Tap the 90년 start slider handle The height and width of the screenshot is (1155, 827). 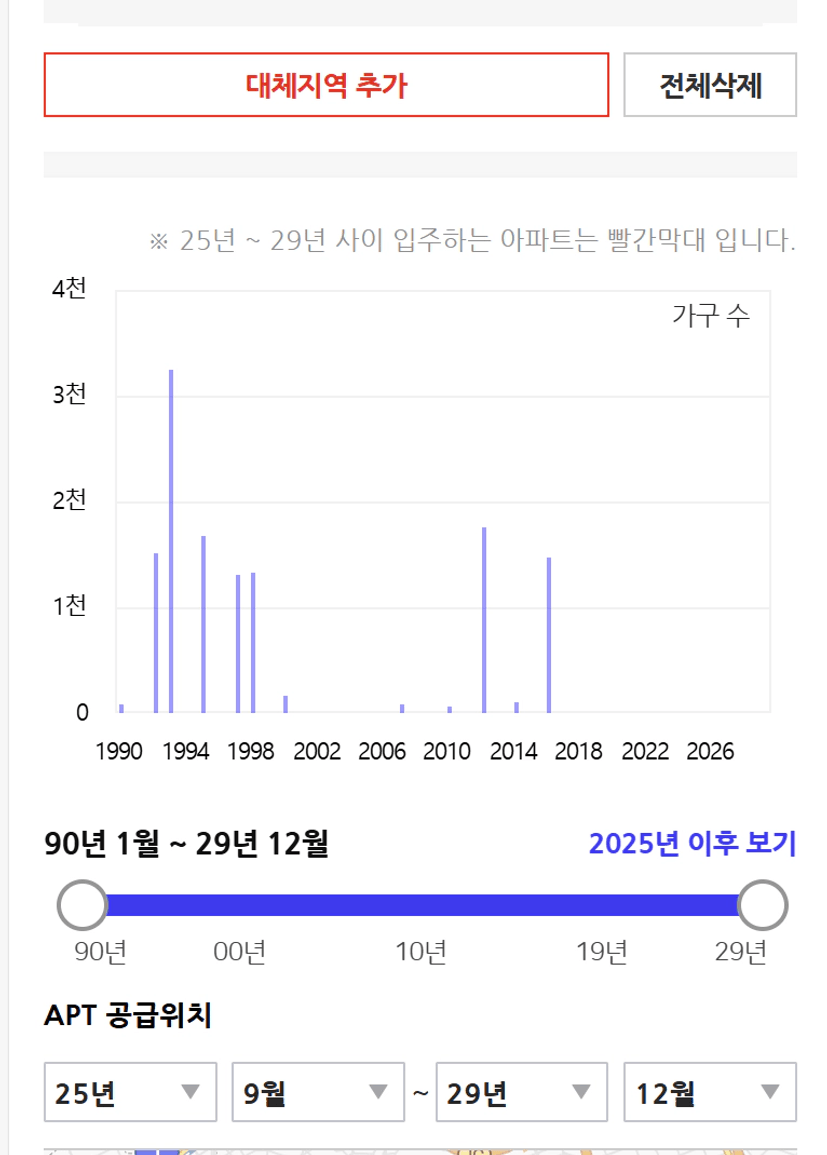tap(82, 905)
